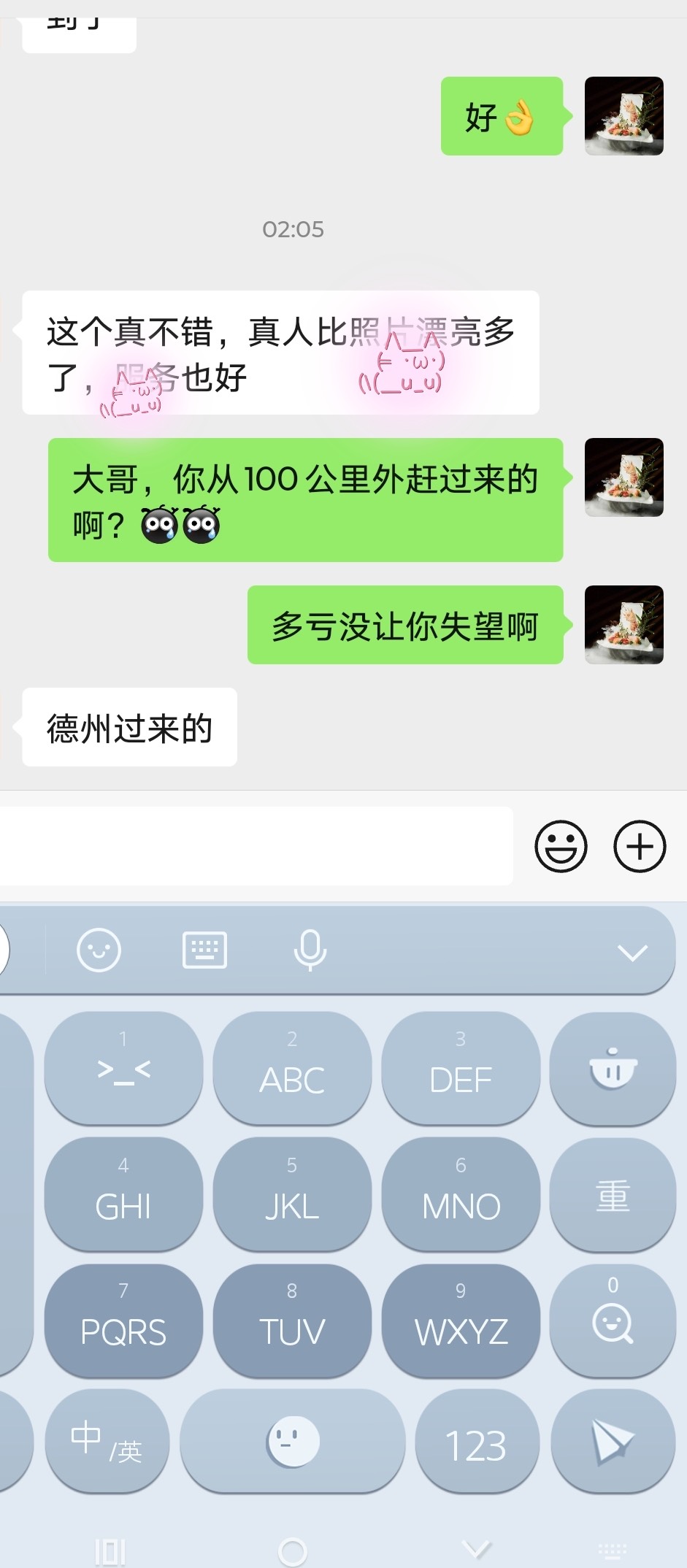Send the message with paper-plane key

tap(612, 1442)
